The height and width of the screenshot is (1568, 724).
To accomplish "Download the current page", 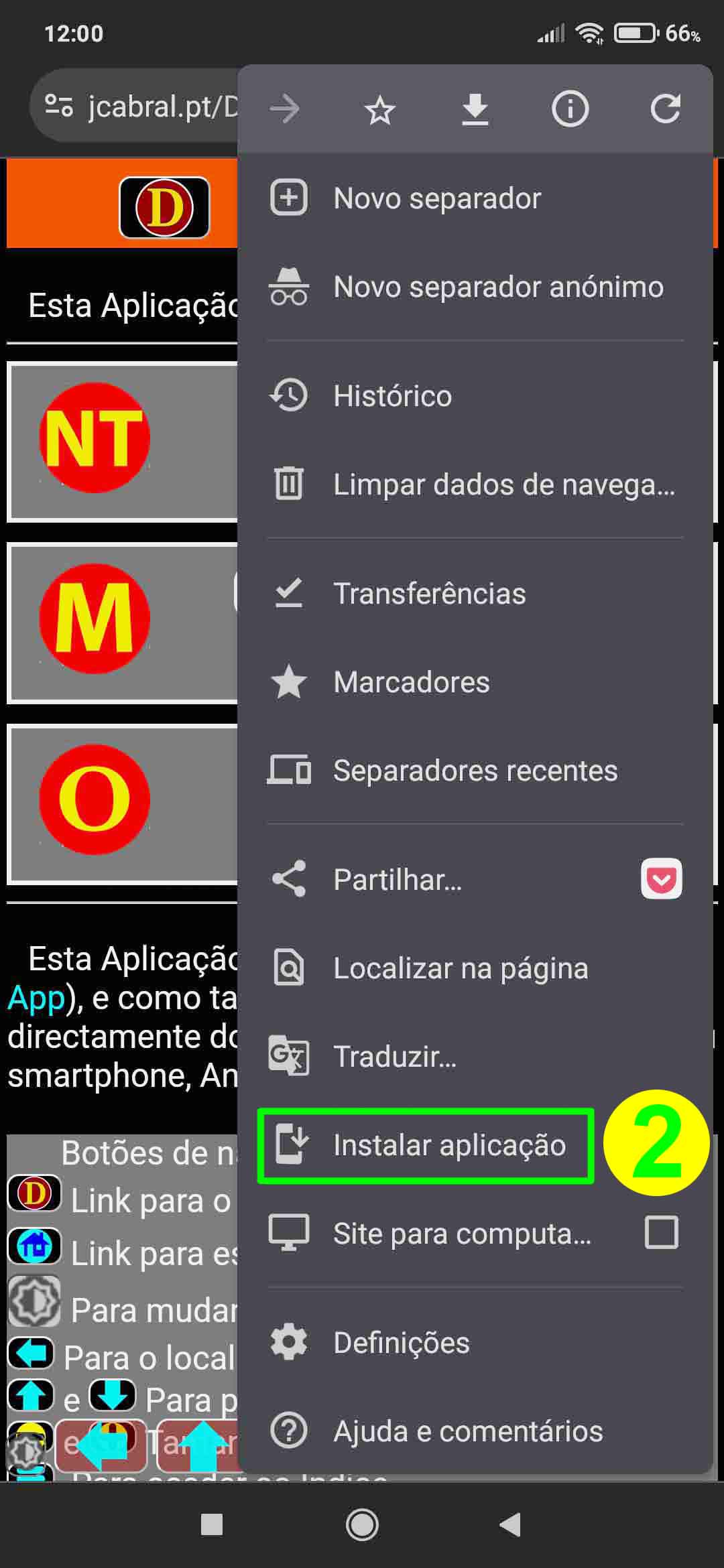I will tap(475, 109).
